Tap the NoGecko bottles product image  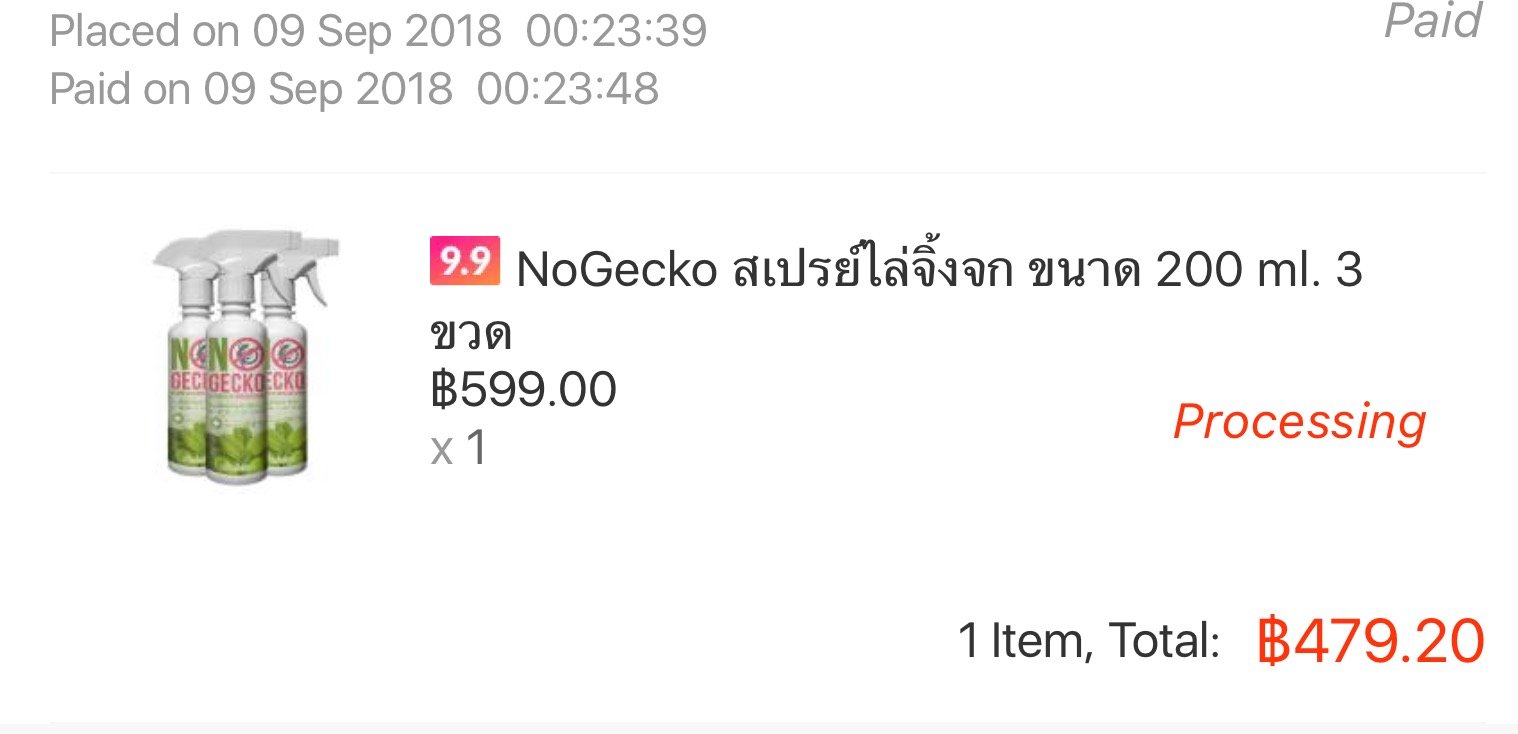click(243, 357)
